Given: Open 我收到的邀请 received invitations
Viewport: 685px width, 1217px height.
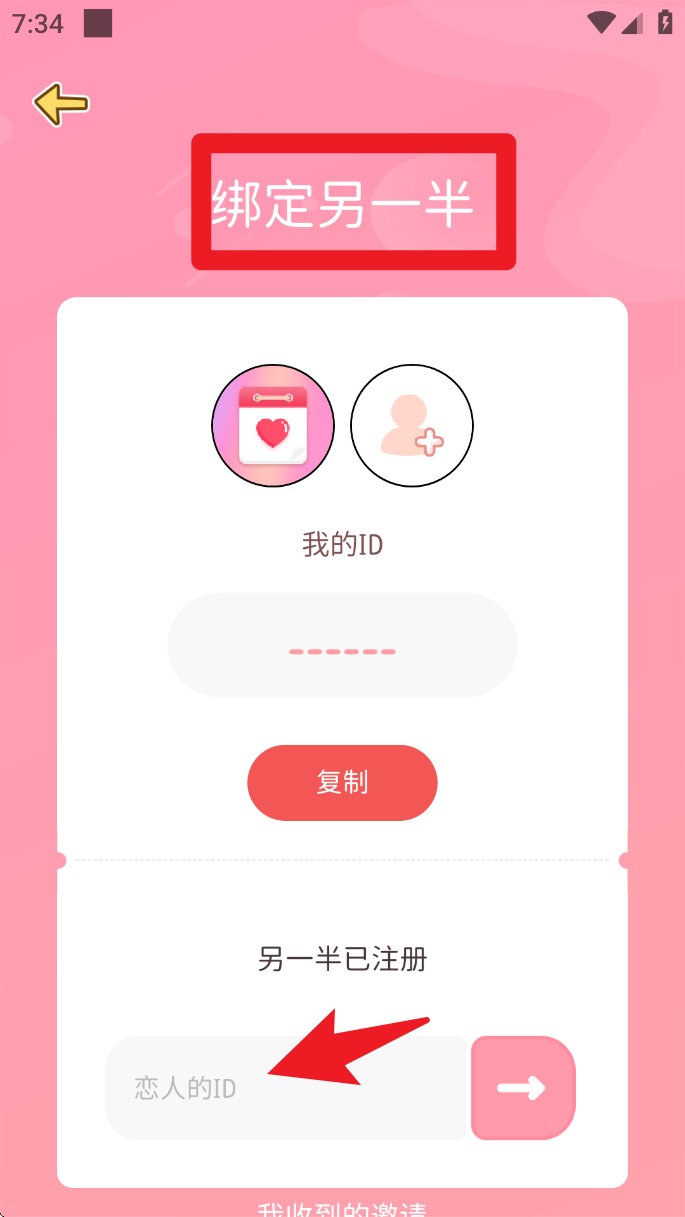Looking at the screenshot, I should 342,1210.
